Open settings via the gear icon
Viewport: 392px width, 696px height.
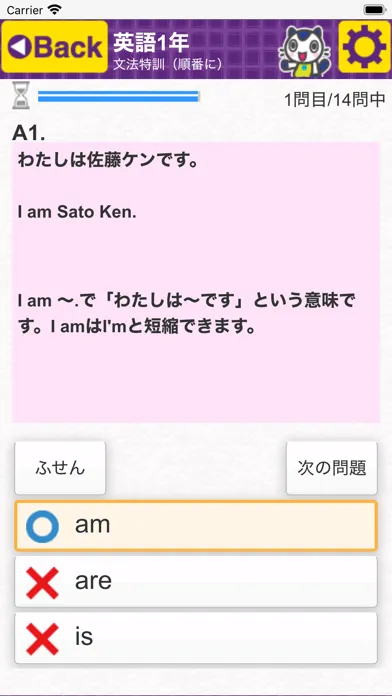click(364, 47)
